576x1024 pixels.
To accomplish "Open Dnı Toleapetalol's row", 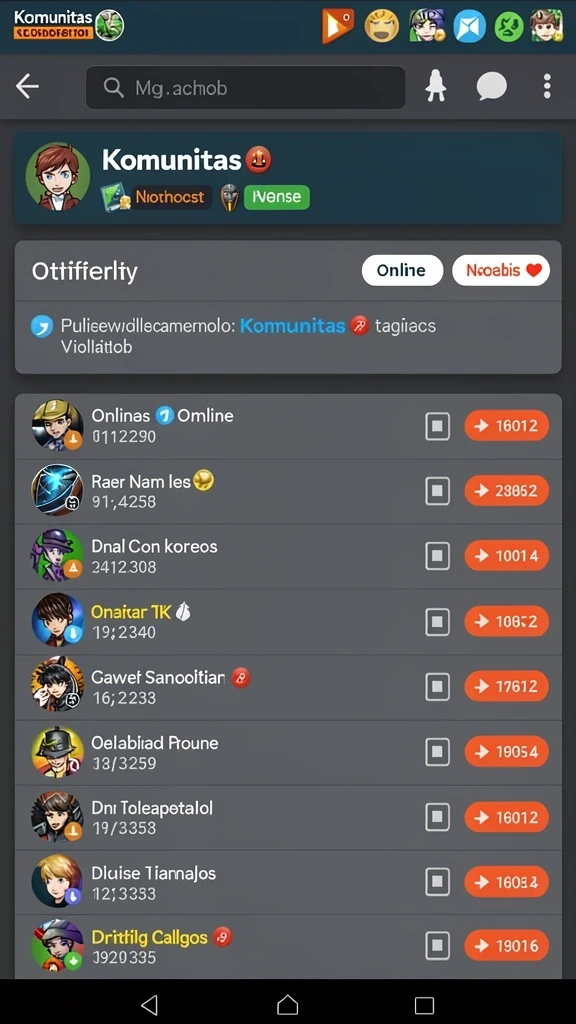I will coord(288,817).
